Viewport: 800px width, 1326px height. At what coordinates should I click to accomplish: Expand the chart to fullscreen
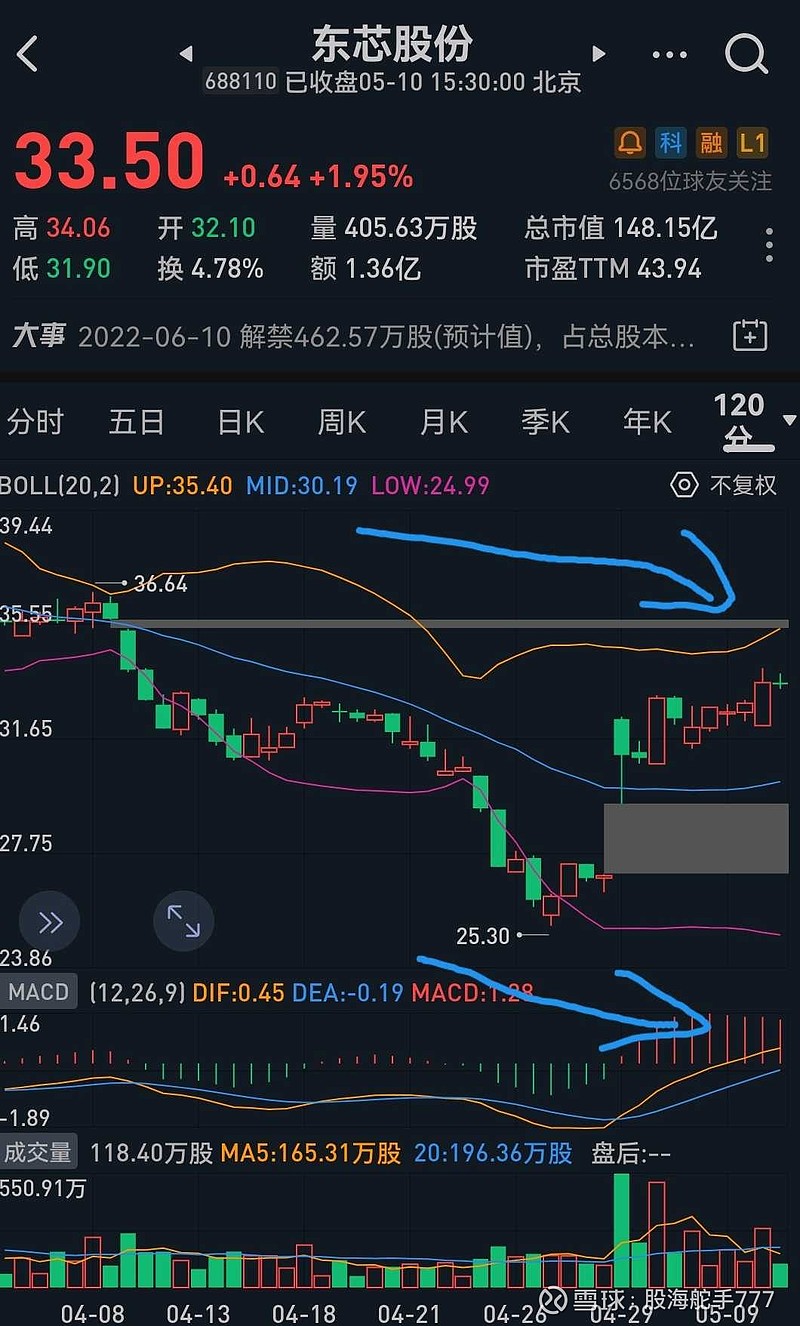pos(183,921)
